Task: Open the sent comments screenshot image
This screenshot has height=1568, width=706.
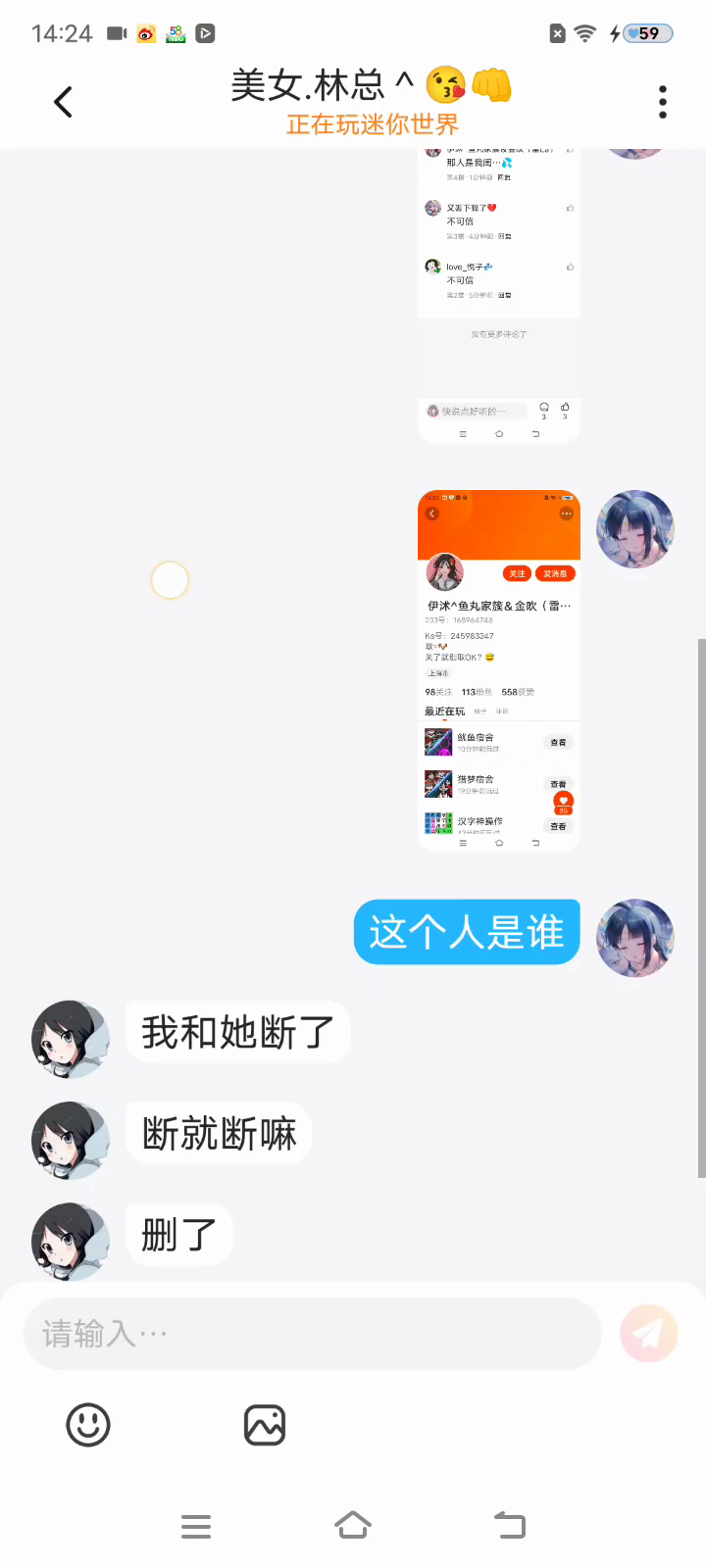Action: [x=499, y=294]
